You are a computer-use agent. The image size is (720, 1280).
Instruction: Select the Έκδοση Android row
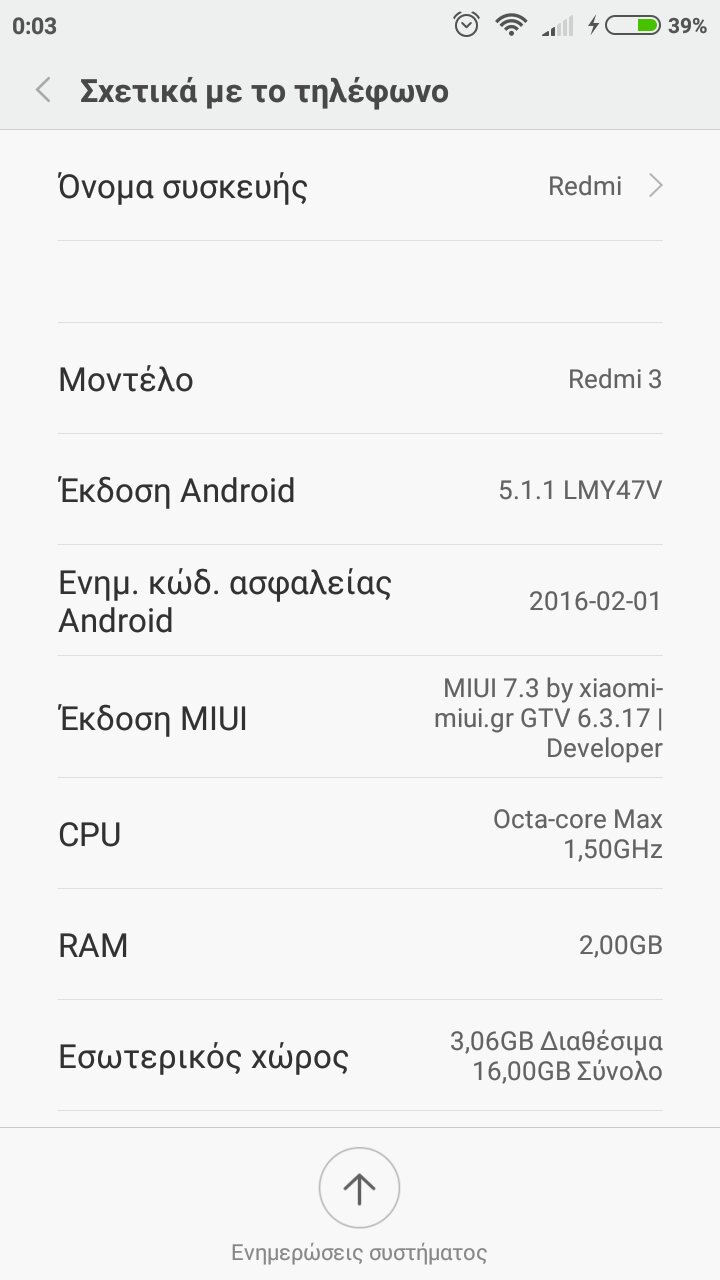(x=360, y=490)
